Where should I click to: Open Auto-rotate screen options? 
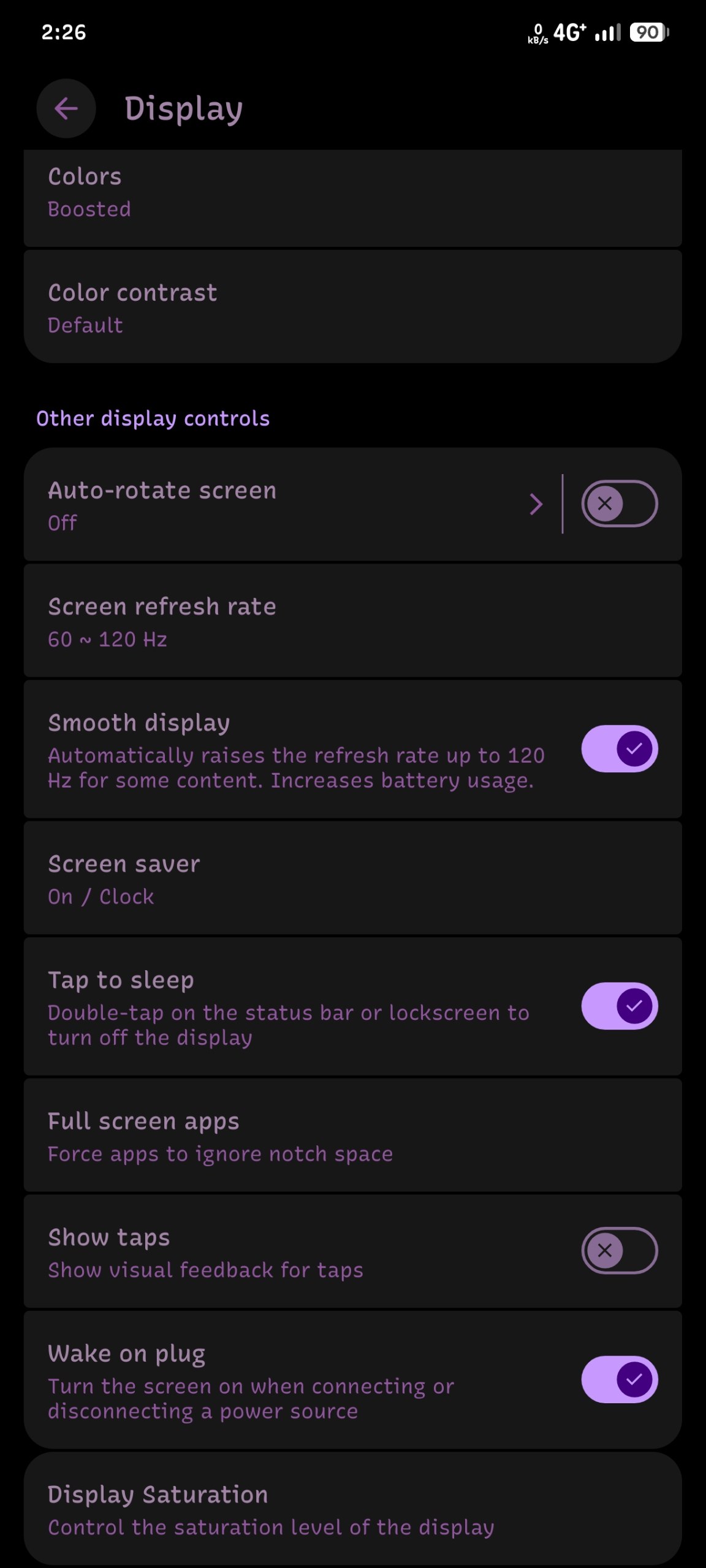288,504
